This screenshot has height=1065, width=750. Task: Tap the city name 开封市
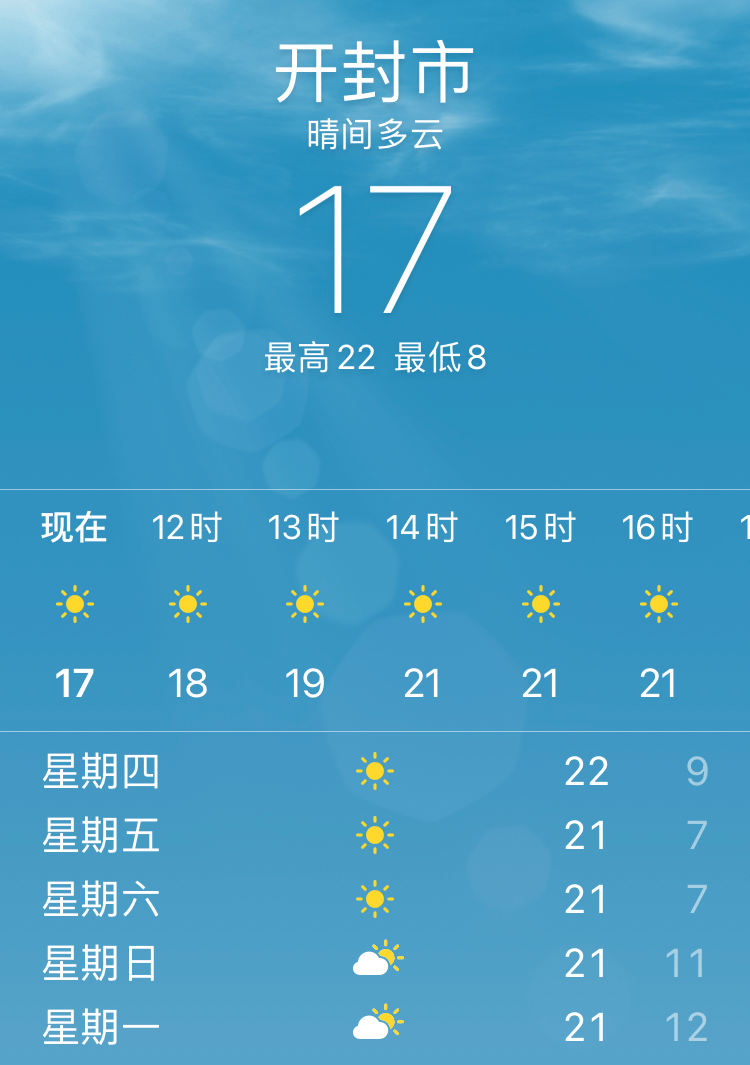point(375,70)
